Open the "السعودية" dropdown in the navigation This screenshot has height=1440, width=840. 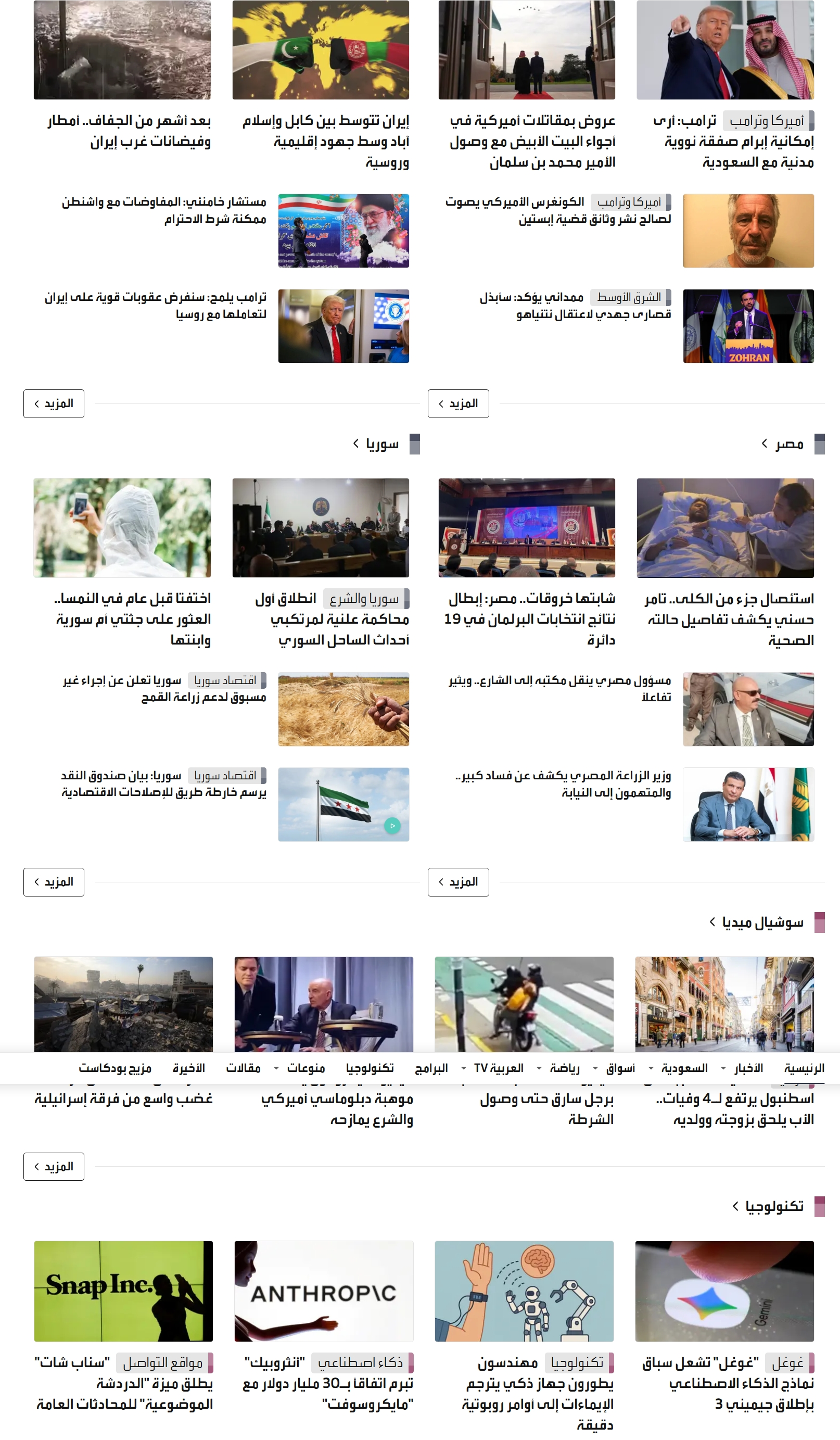click(684, 1067)
